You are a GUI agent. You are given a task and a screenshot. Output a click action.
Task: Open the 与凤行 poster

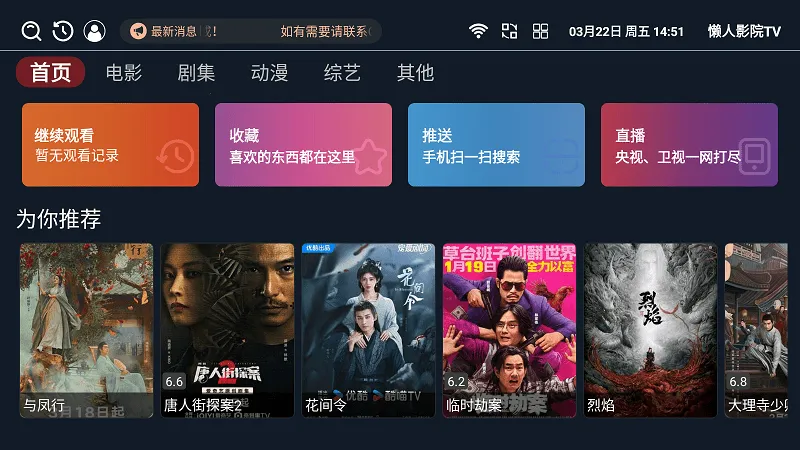click(x=86, y=330)
